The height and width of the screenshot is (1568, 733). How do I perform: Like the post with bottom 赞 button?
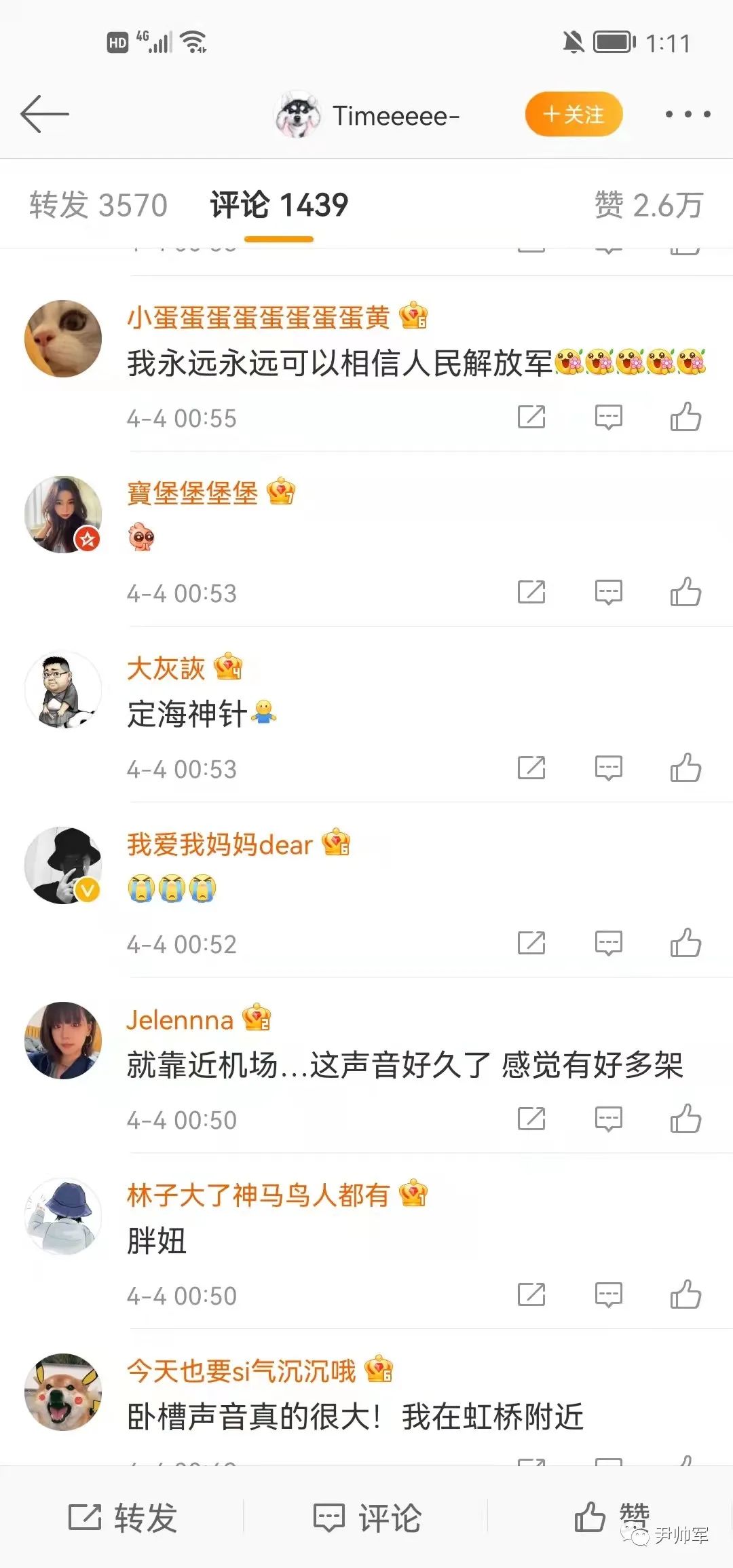click(611, 1516)
